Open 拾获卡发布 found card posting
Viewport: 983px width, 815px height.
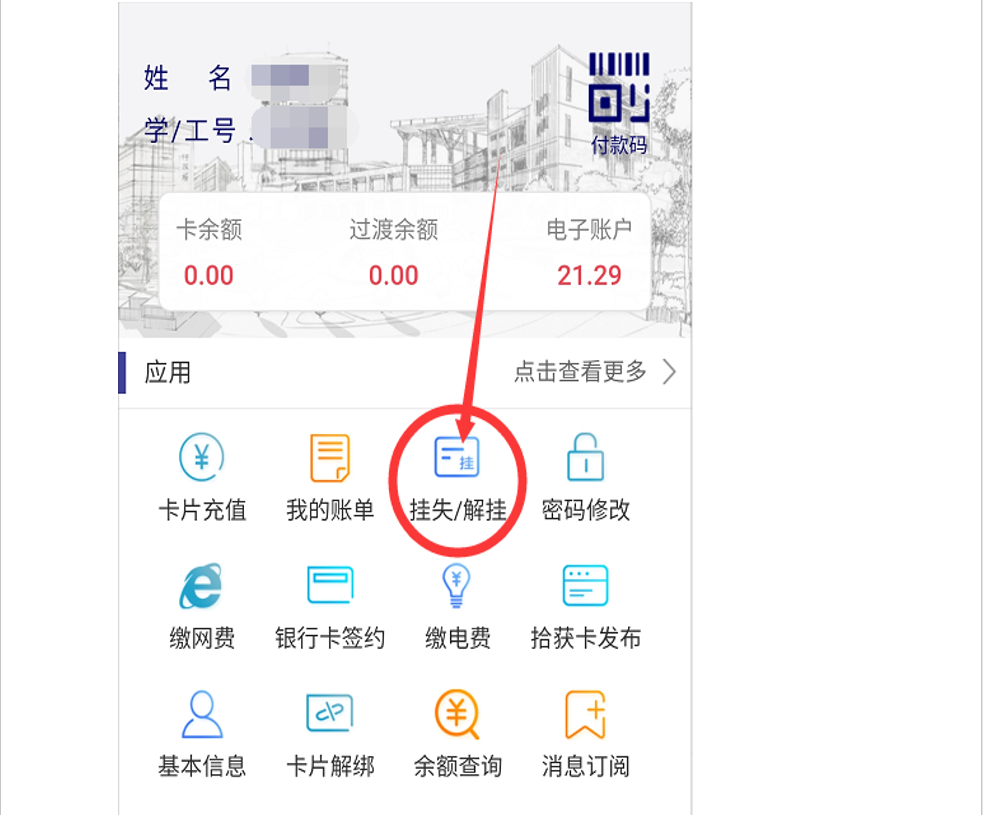pos(586,606)
